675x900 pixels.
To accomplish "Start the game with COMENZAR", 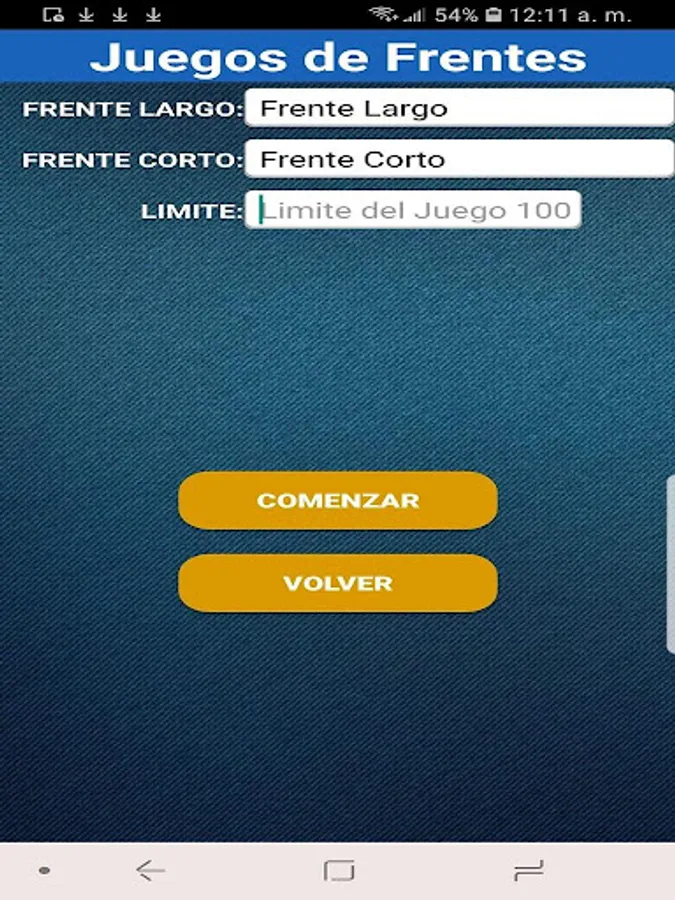I will click(337, 500).
